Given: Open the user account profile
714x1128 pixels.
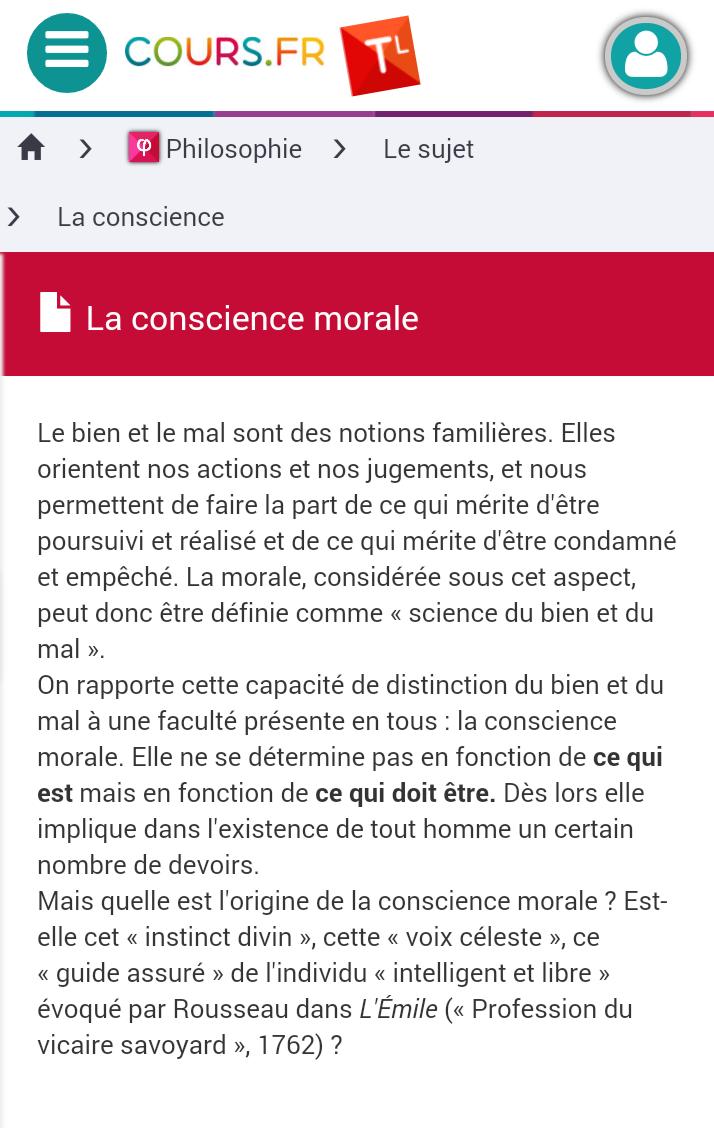Looking at the screenshot, I should point(645,56).
